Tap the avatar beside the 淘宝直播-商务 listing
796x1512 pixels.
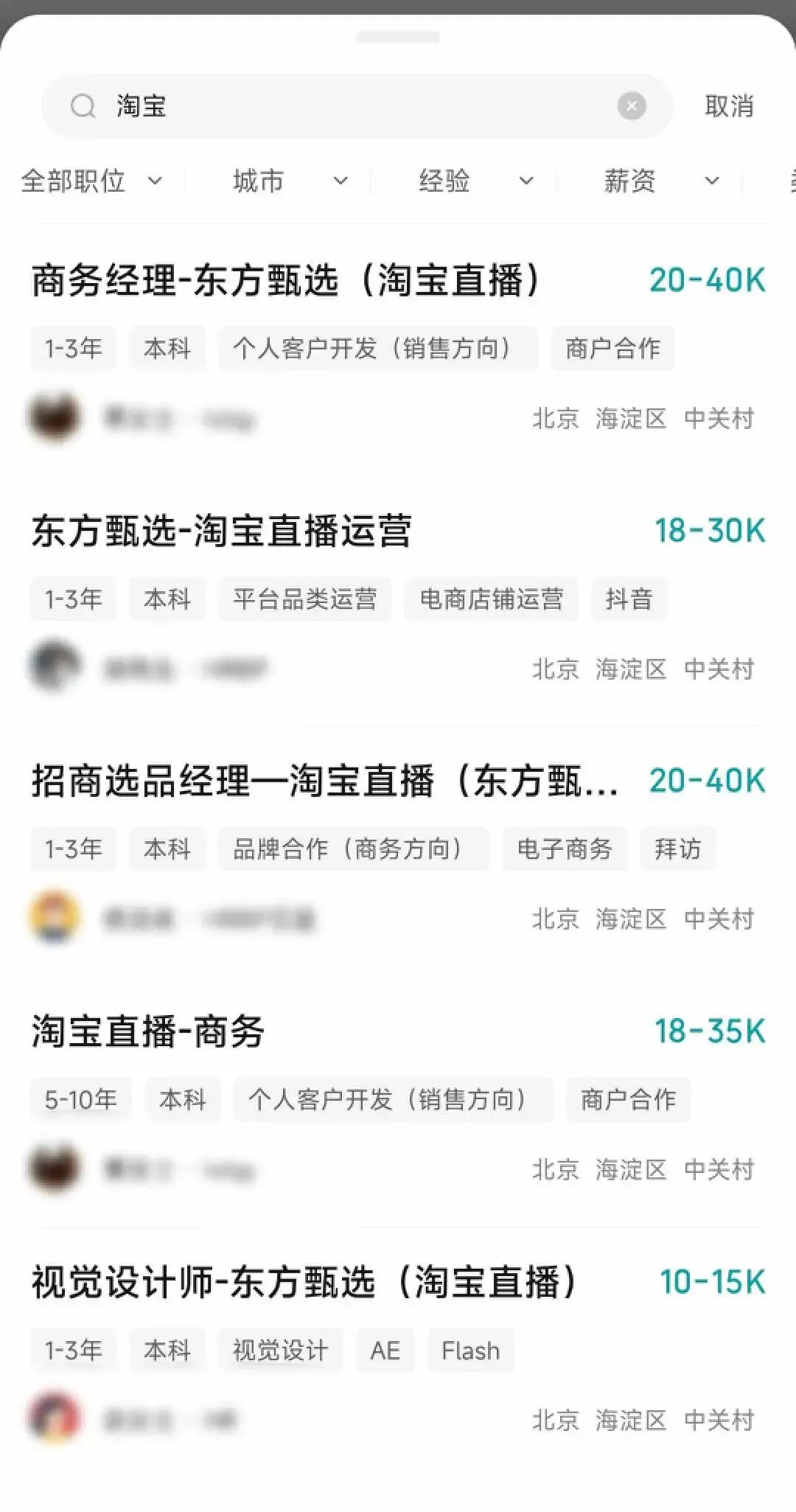pos(55,1167)
